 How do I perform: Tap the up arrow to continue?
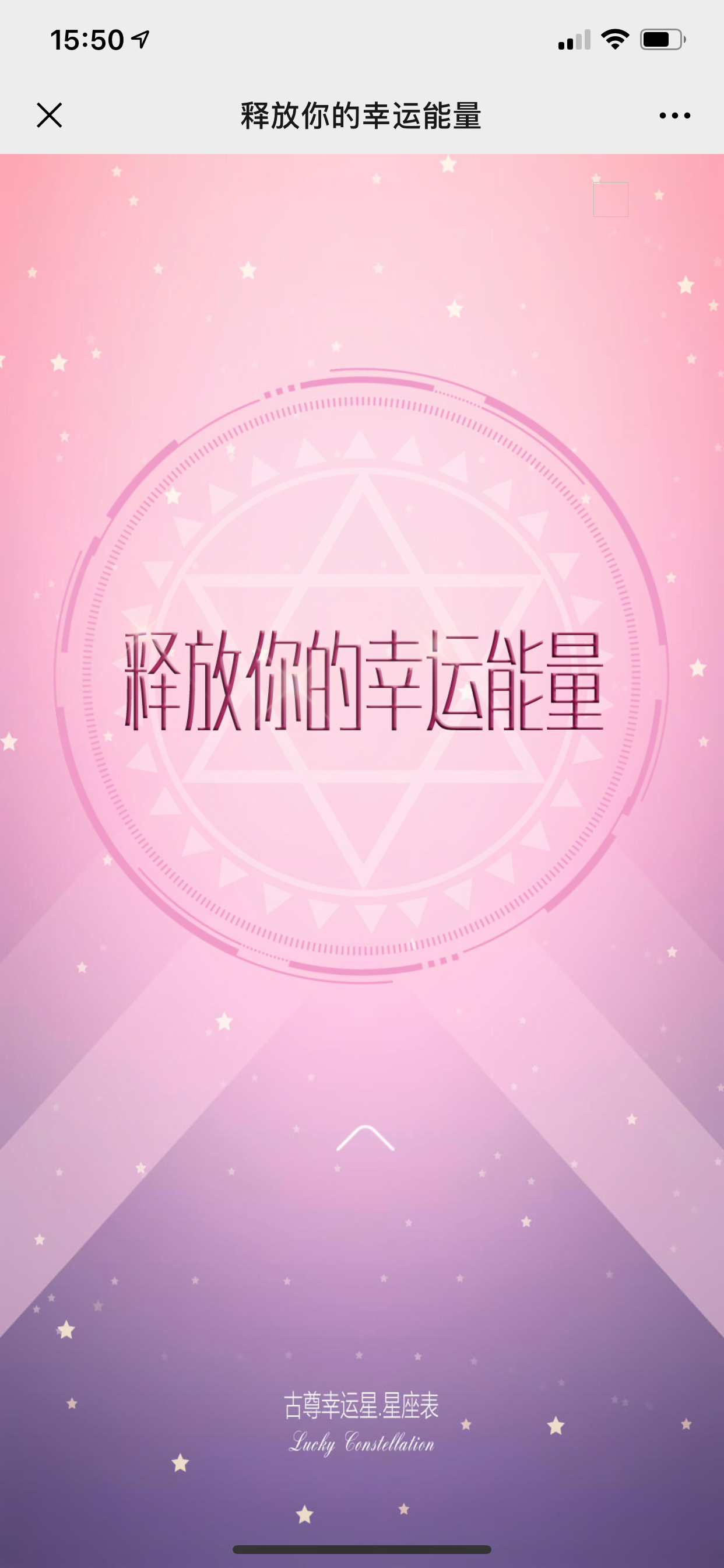click(365, 1138)
